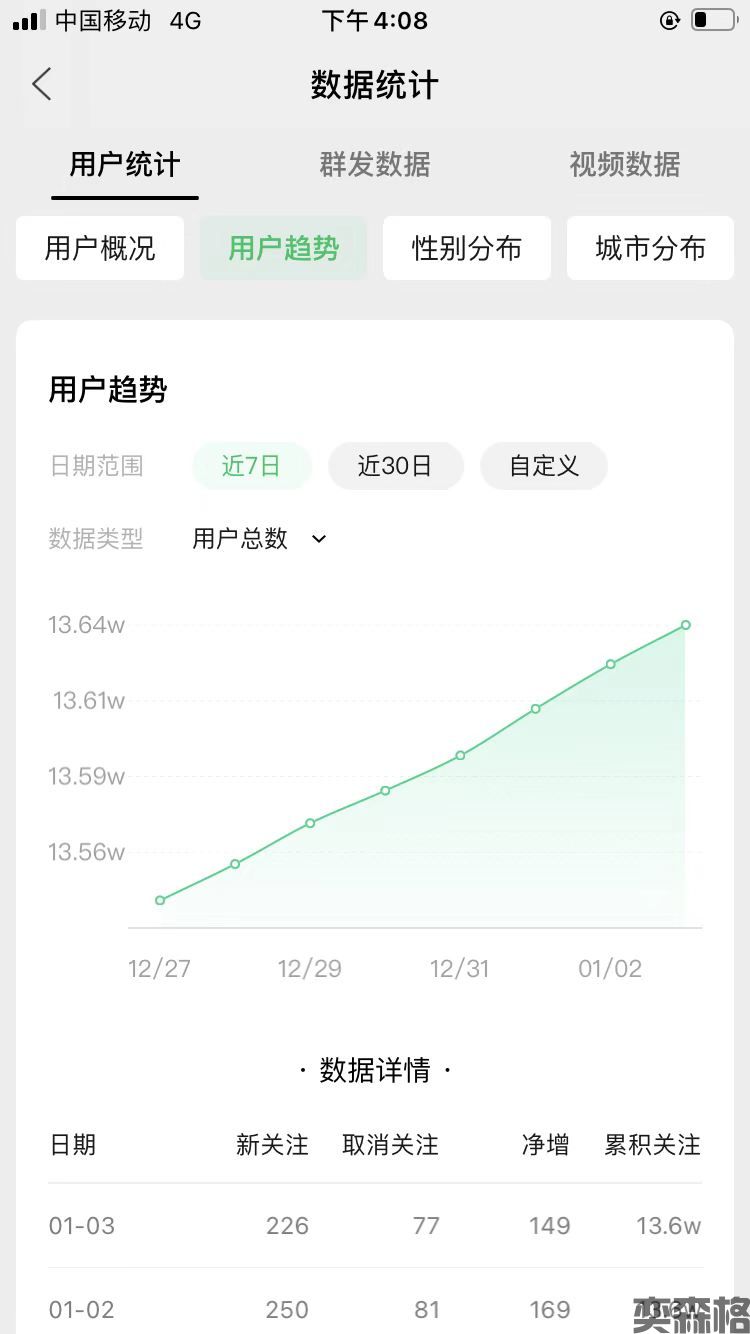Show 城市分布 statistics
Image resolution: width=750 pixels, height=1334 pixels.
tap(650, 248)
